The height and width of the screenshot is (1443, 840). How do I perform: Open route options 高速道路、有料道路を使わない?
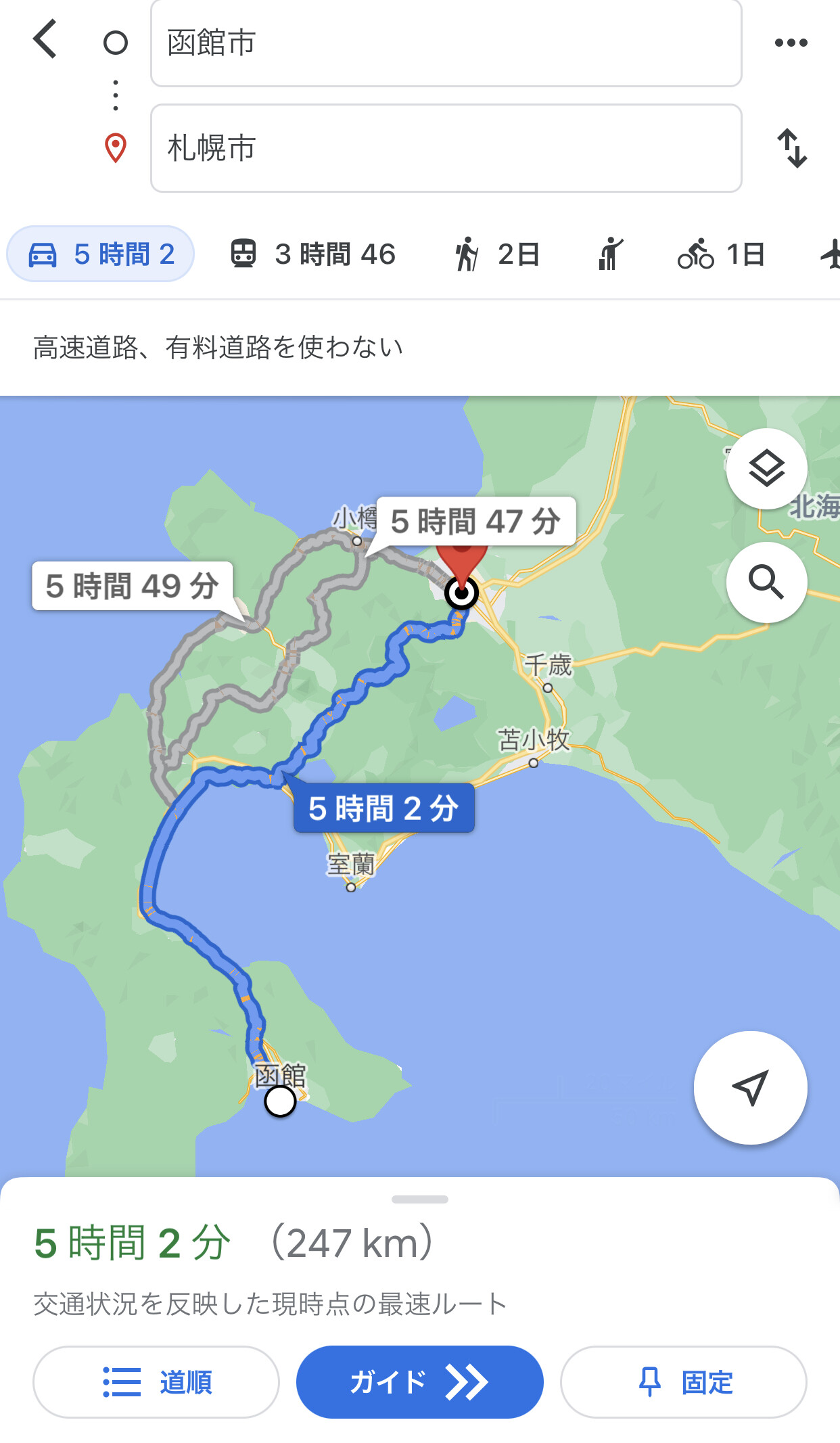point(218,348)
